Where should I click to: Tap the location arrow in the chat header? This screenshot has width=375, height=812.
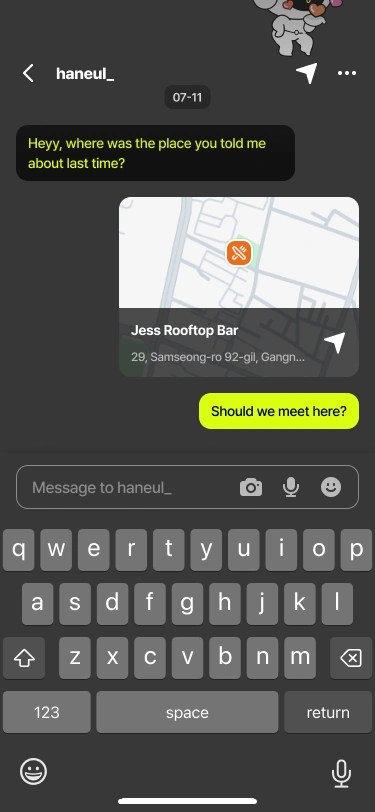click(307, 73)
